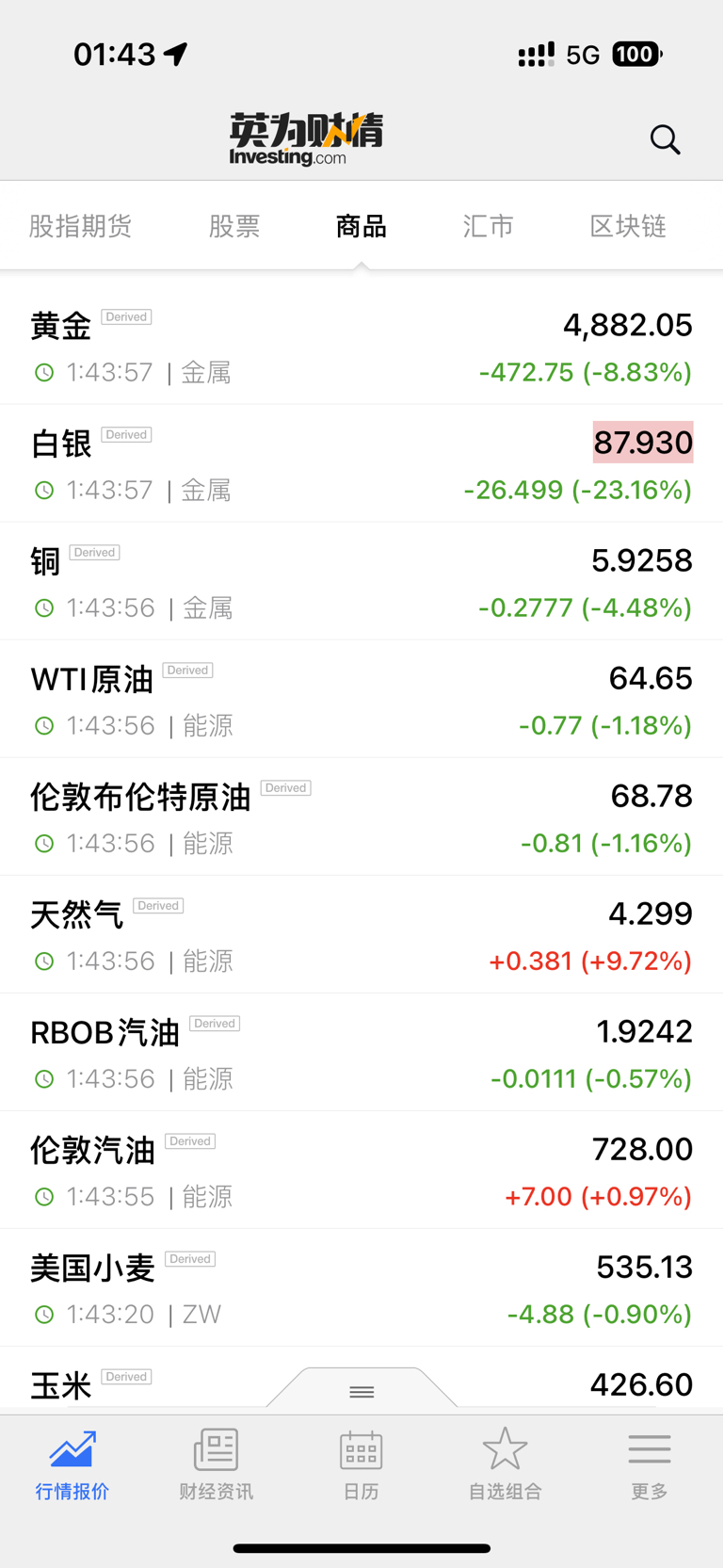Viewport: 724px width, 1568px height.
Task: Select the 行情报价 bottom tab
Action: 72,1464
